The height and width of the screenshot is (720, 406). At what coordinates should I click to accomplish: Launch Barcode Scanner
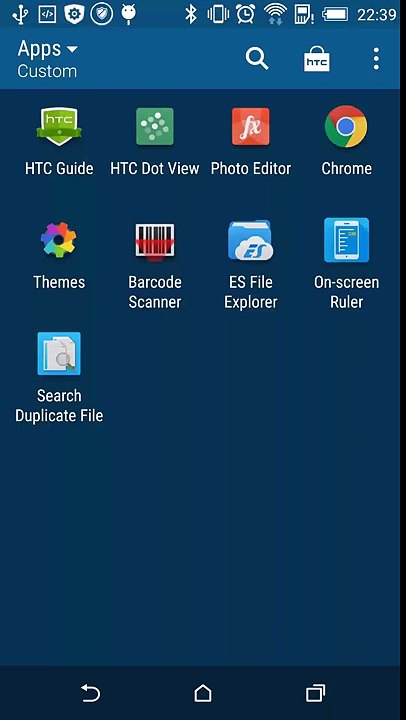coord(155,265)
